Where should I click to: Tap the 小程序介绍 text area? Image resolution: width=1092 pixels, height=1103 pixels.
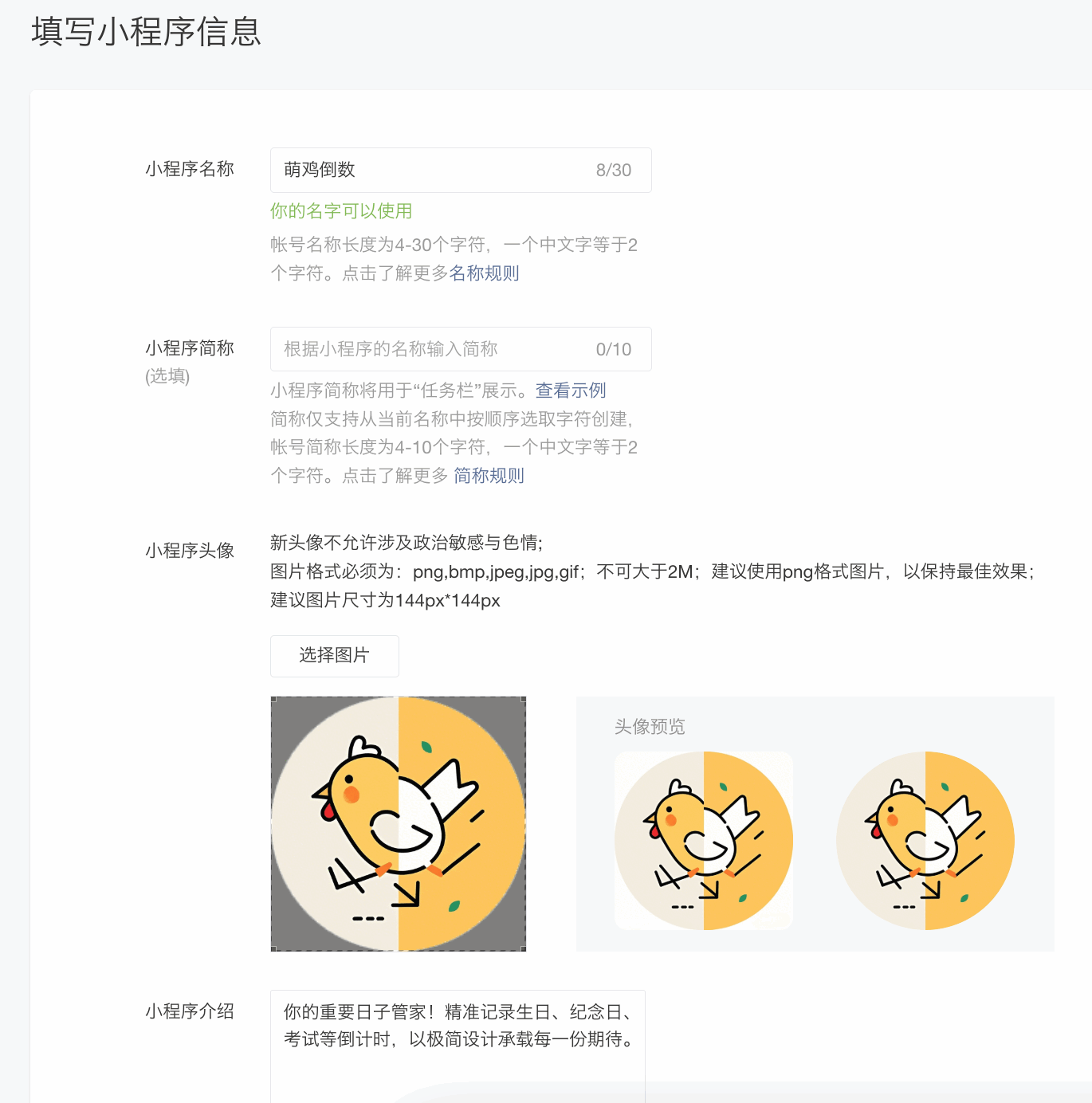[x=458, y=1044]
